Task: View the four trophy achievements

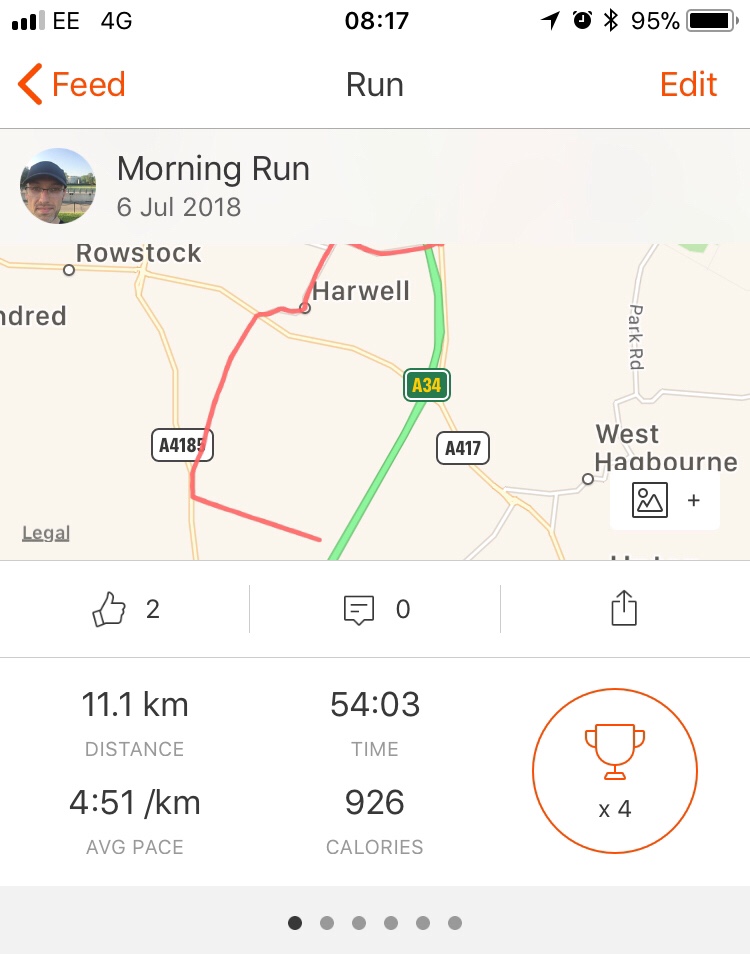Action: coord(614,771)
